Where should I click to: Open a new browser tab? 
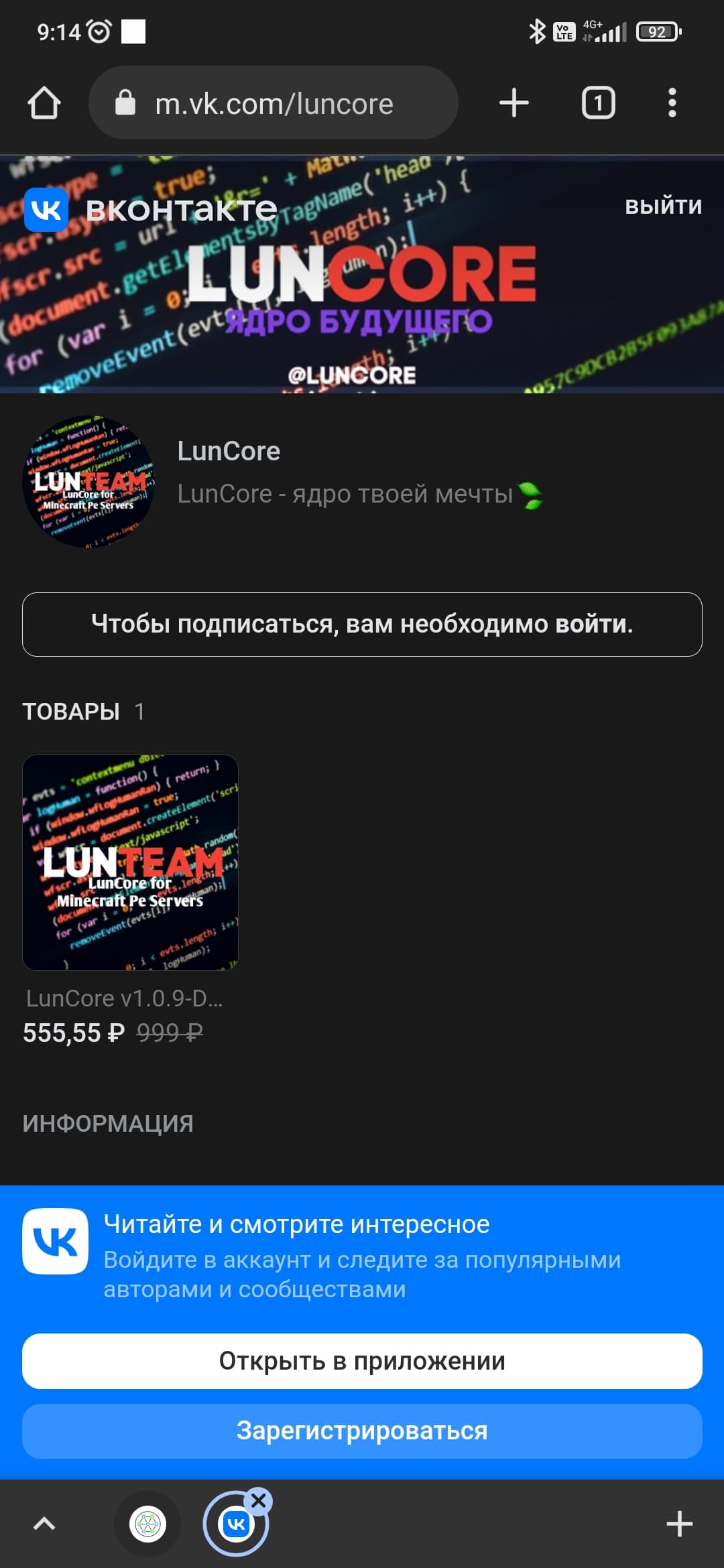pos(514,103)
